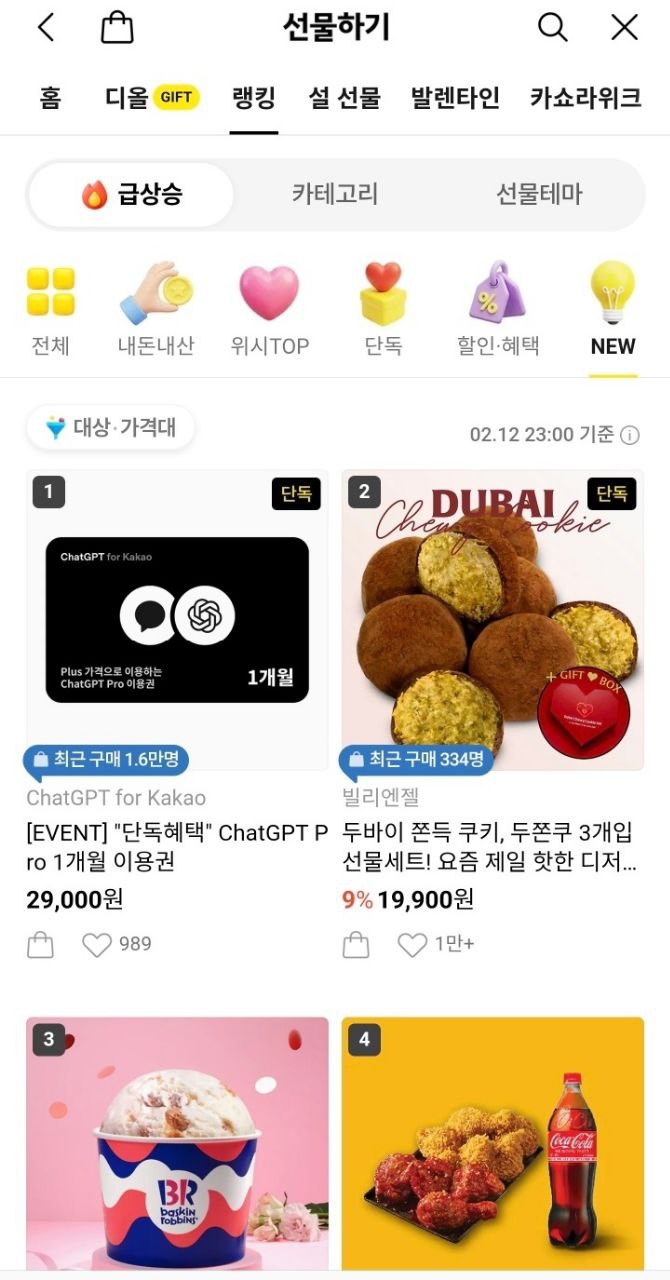This screenshot has width=670, height=1280.
Task: Open the 대상·가격대 filter chip
Action: click(111, 428)
